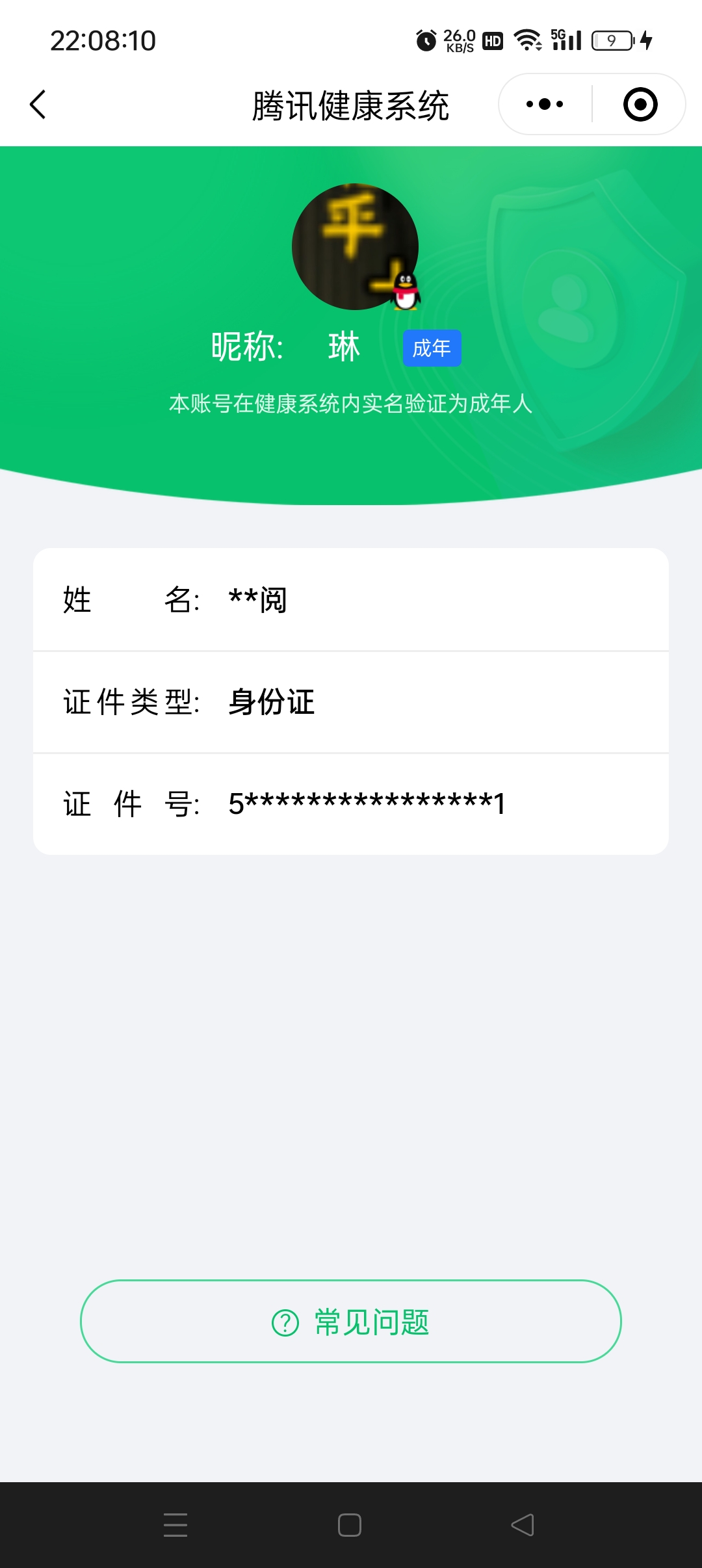Open recent apps from navigation bar
This screenshot has width=702, height=1568.
175,1525
